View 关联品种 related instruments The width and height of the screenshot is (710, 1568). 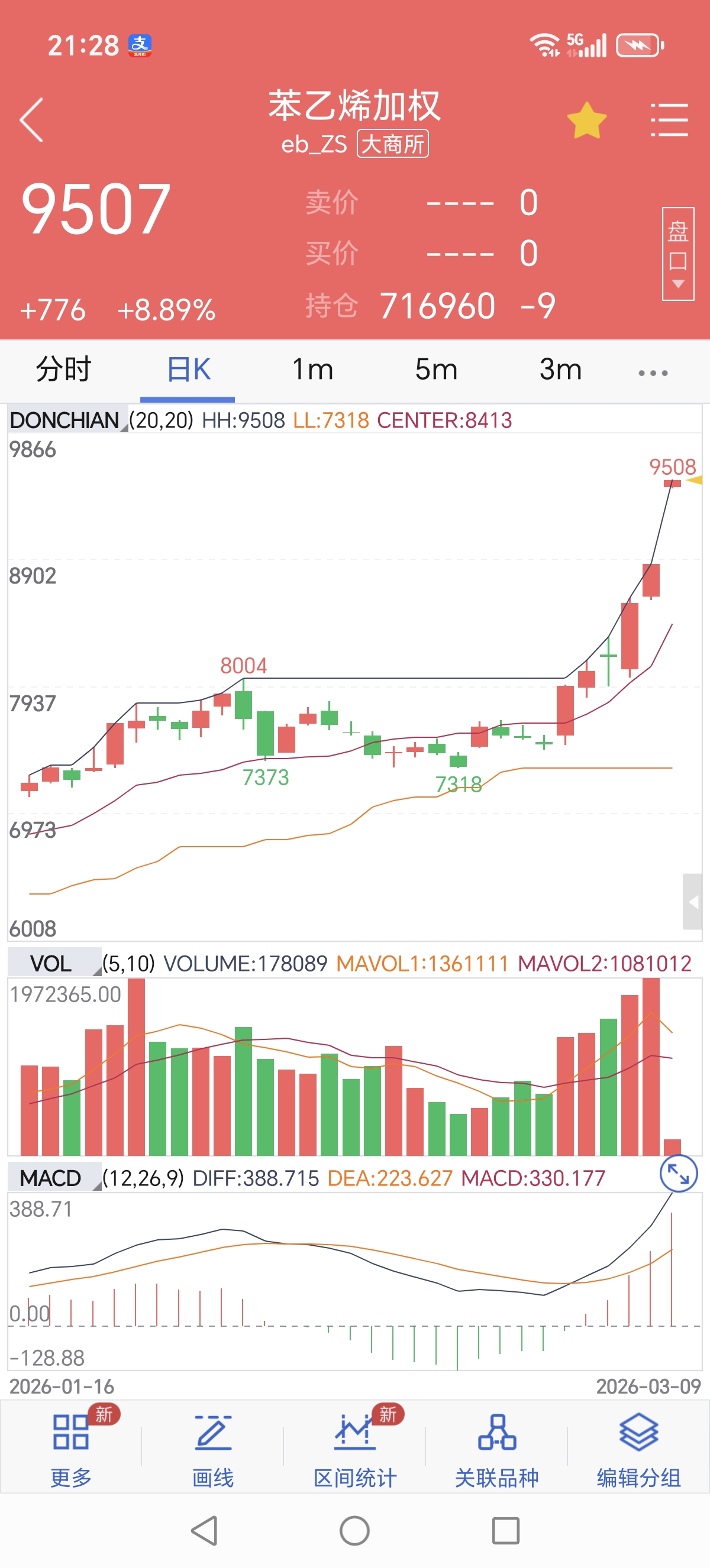tap(497, 1449)
